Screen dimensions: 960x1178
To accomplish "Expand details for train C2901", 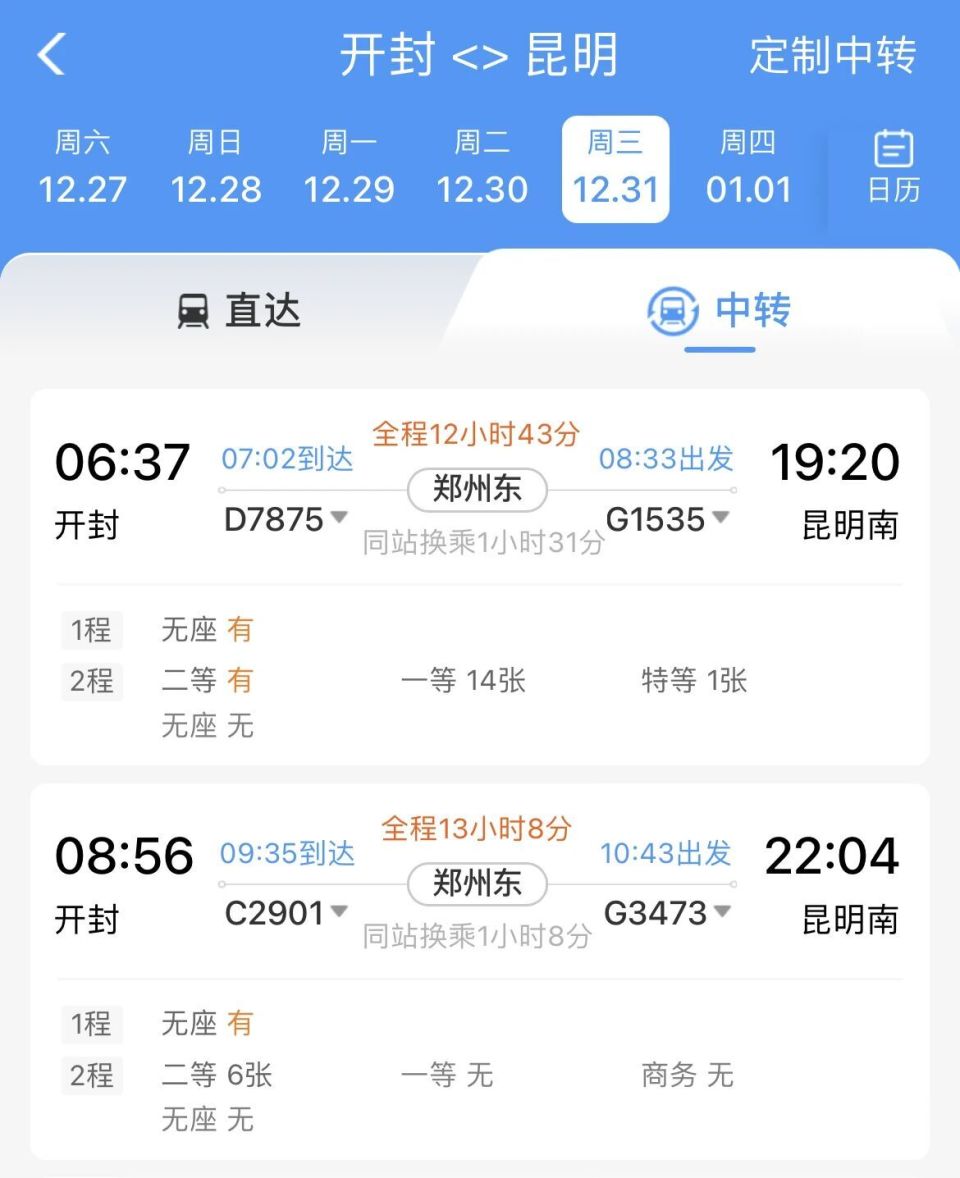I will [285, 913].
